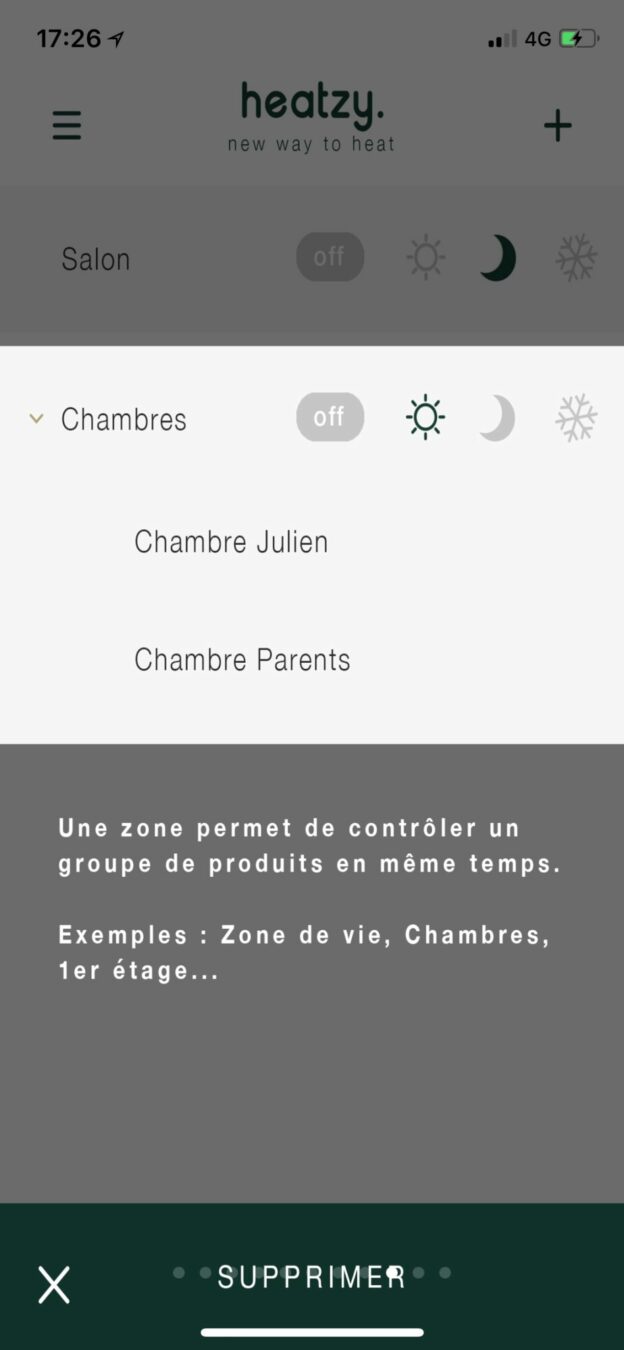Set Chambres zone to comfort sun mode

pyautogui.click(x=425, y=417)
